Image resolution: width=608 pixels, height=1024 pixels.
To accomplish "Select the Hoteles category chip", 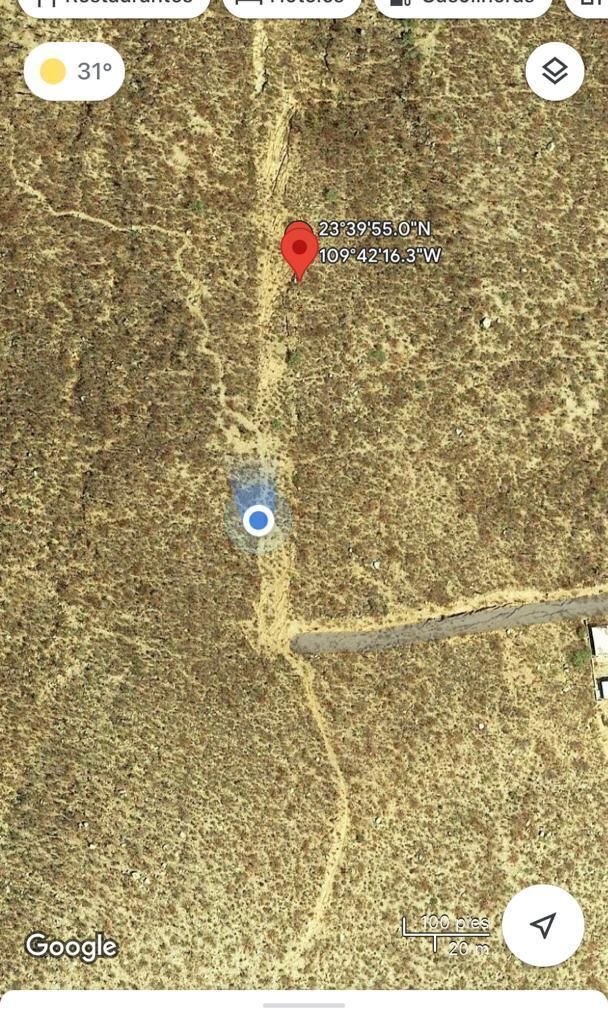I will pos(292,5).
